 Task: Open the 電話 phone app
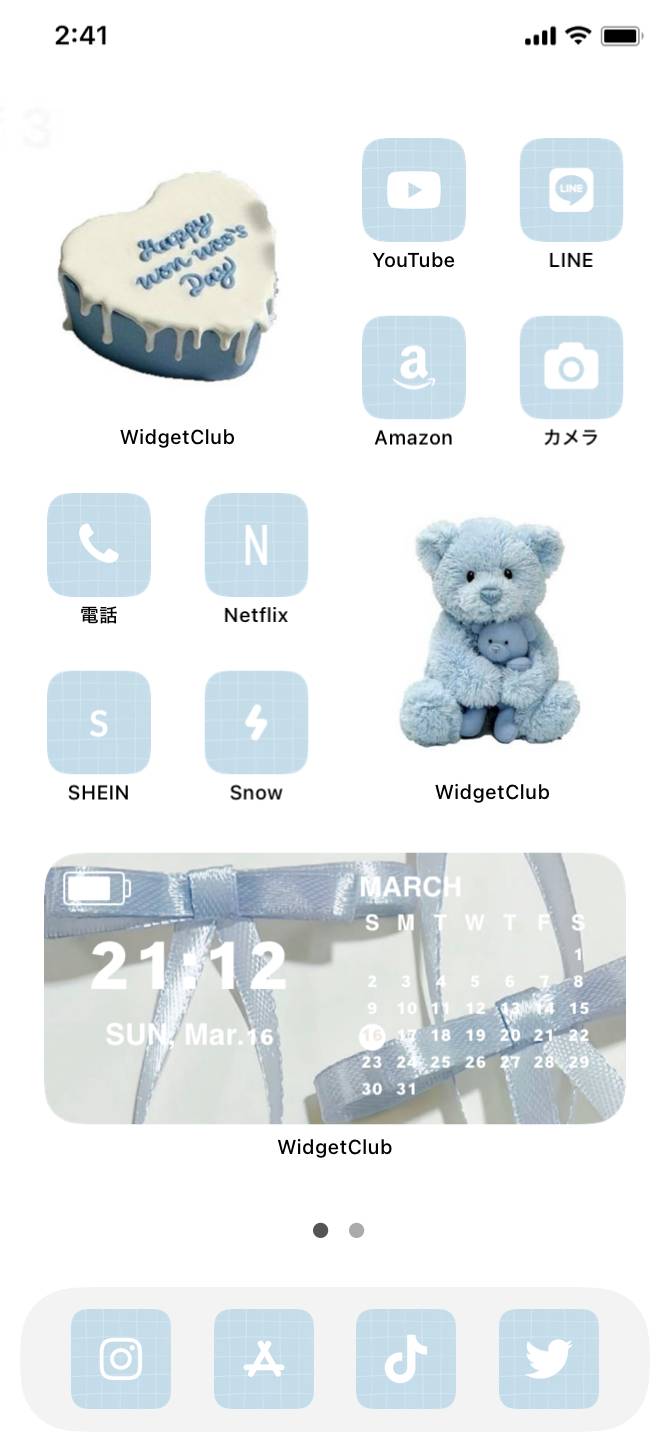coord(99,545)
